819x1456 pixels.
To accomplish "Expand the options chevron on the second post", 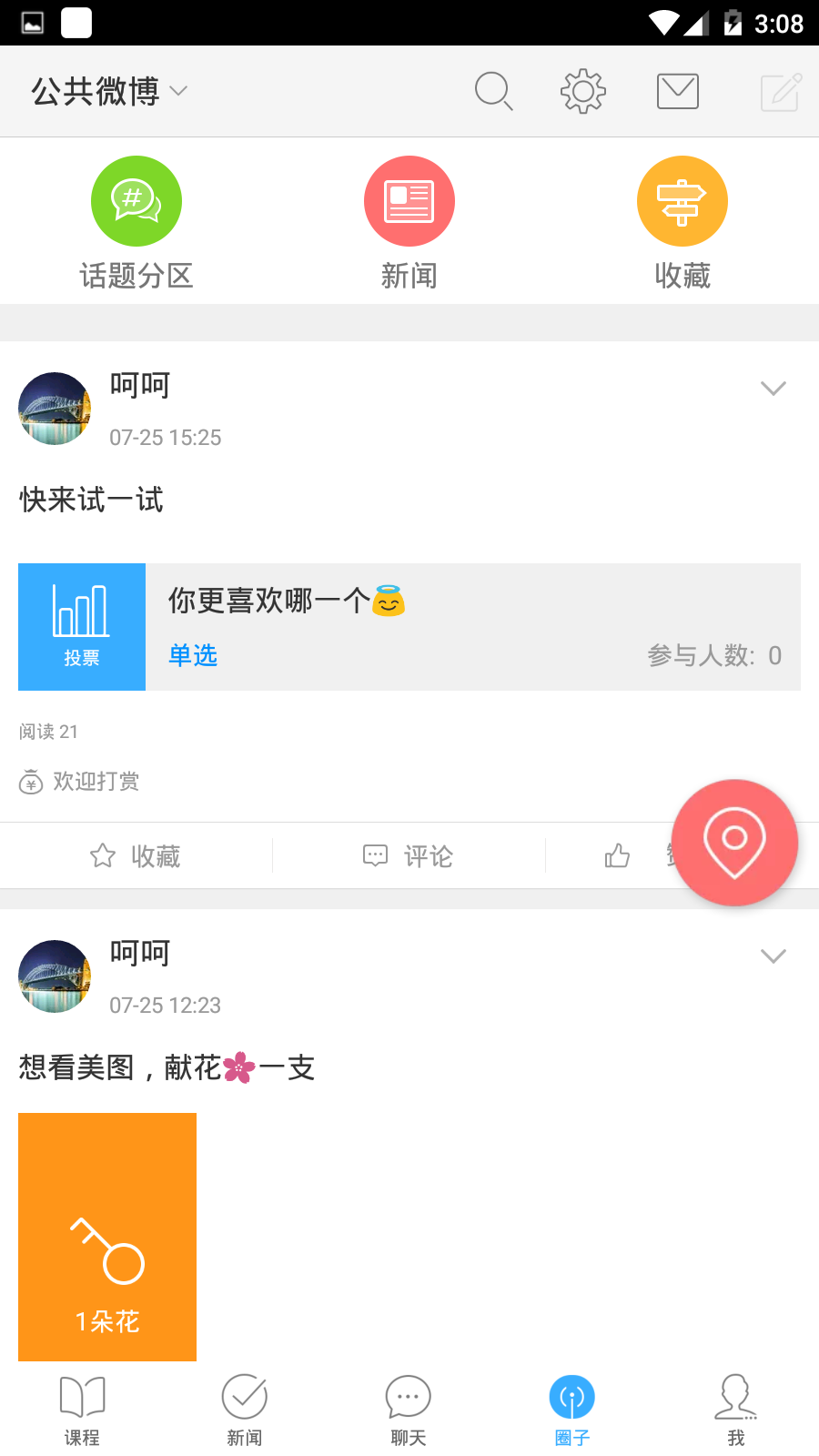I will click(773, 955).
